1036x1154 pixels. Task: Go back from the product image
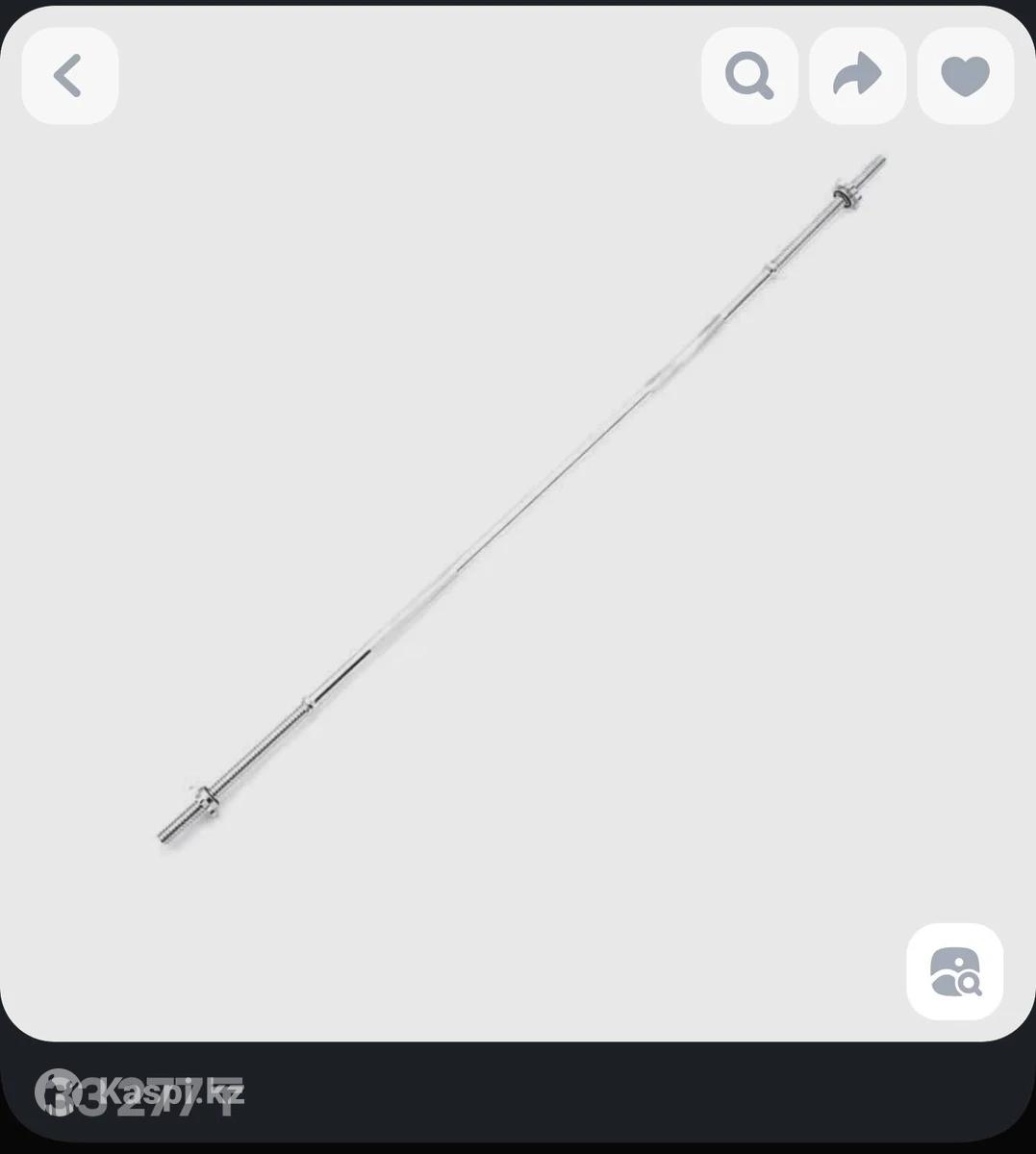click(69, 76)
